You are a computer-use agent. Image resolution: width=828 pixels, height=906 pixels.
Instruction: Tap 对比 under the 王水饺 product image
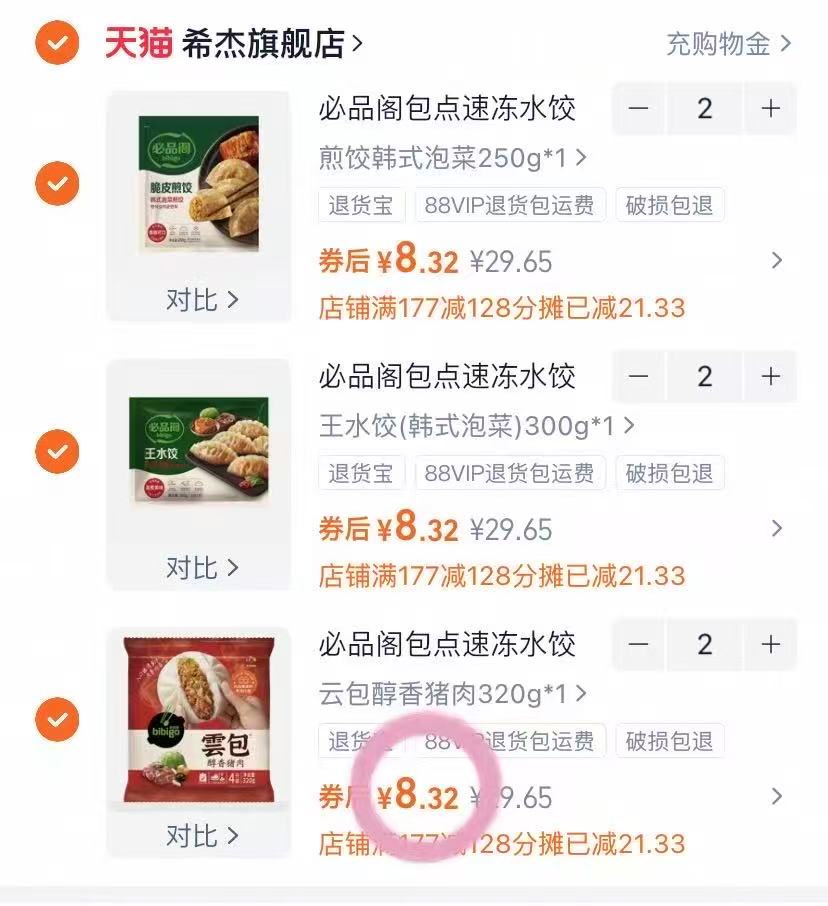201,567
